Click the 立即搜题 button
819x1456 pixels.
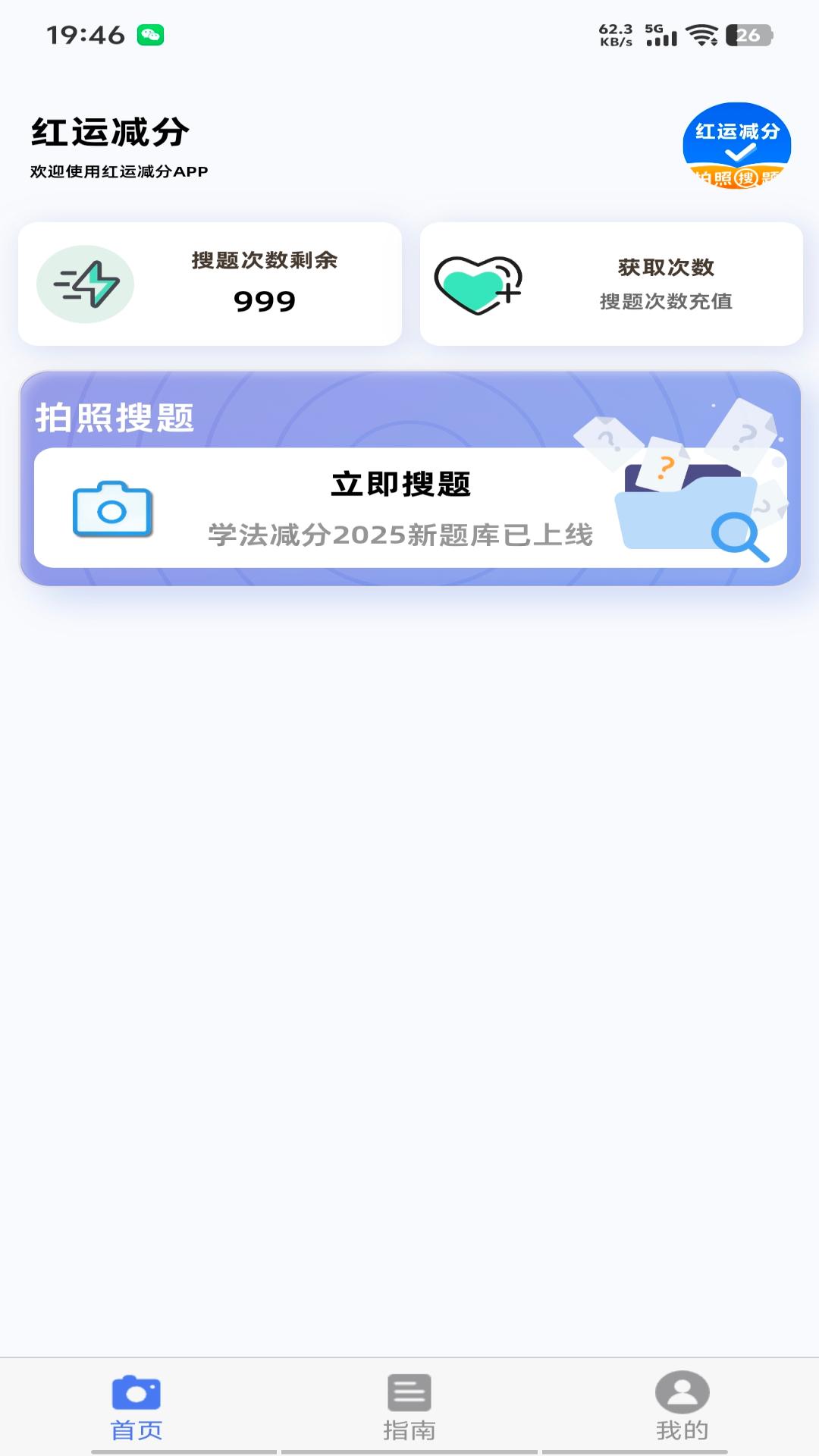[x=402, y=484]
